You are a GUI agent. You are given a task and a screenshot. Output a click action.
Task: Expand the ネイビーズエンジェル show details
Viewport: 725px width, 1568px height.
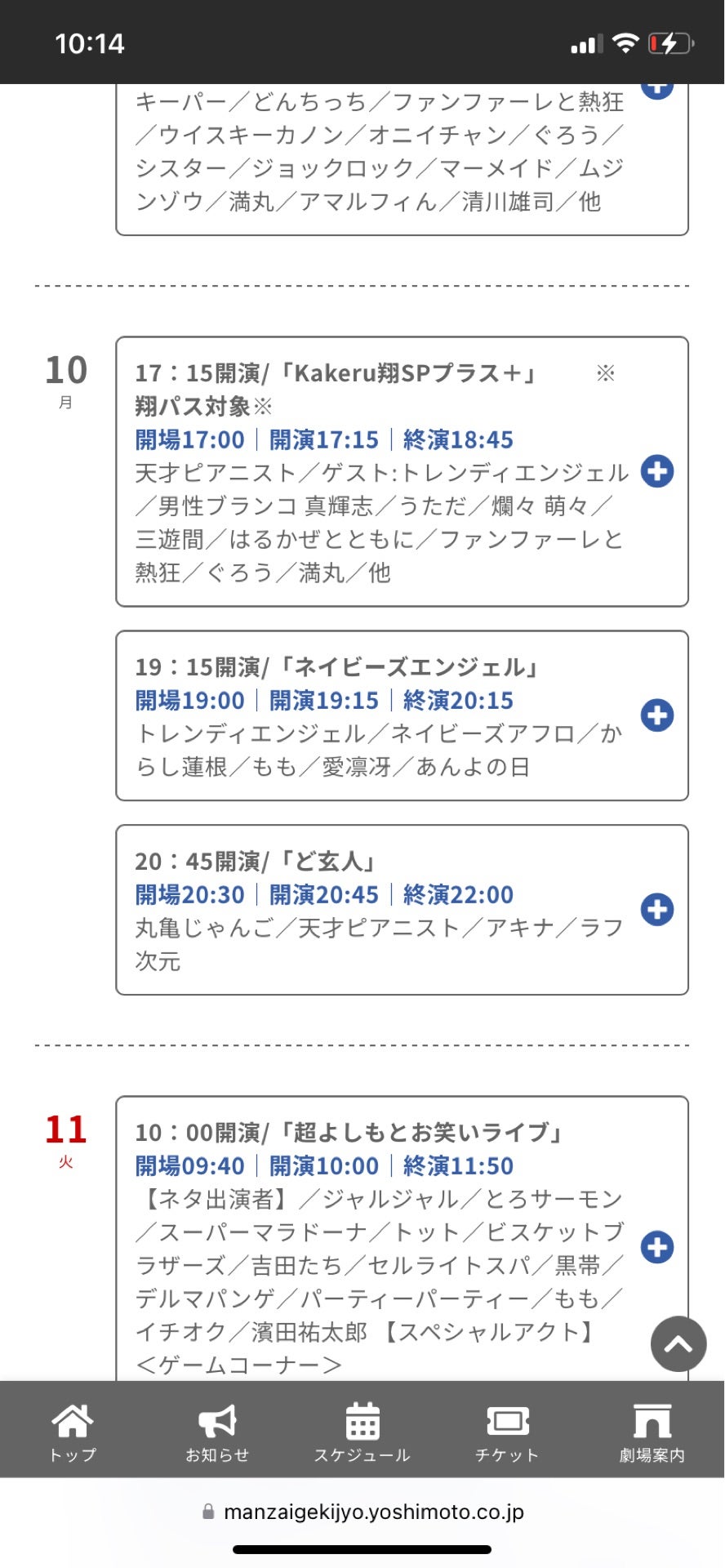coord(656,715)
